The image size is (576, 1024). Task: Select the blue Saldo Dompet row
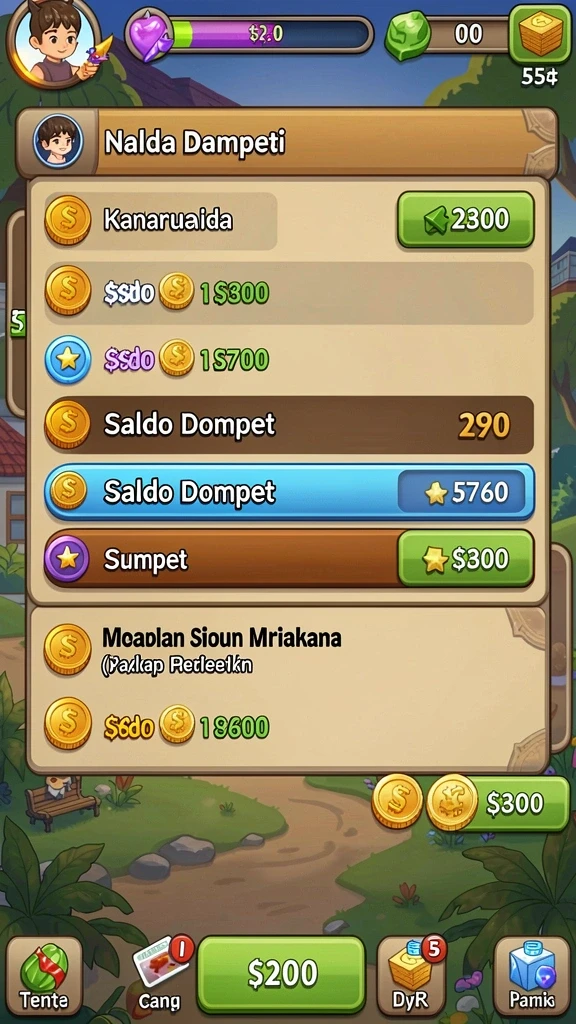(x=289, y=492)
